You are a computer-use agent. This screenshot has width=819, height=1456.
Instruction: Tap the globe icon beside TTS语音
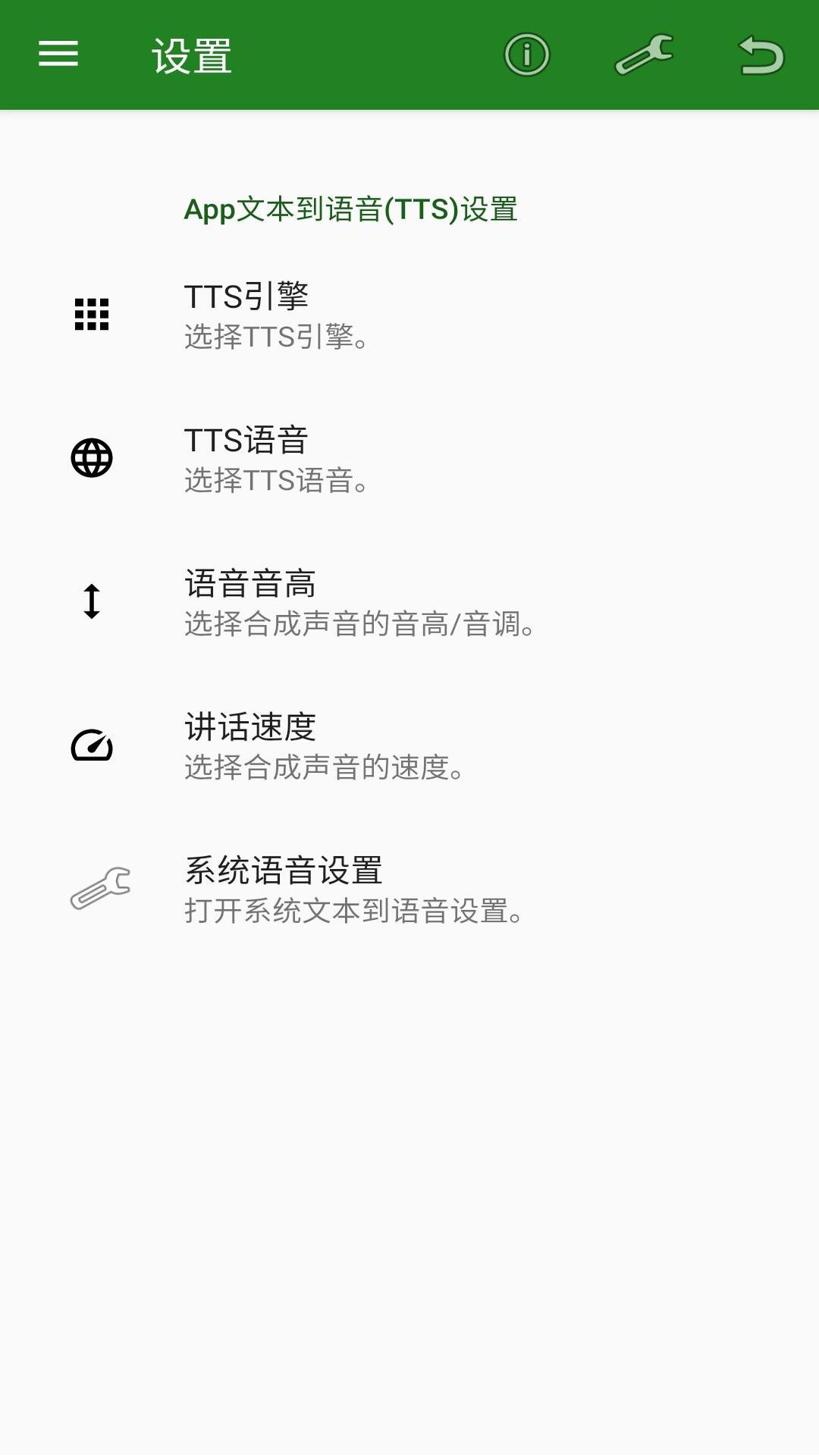coord(91,458)
